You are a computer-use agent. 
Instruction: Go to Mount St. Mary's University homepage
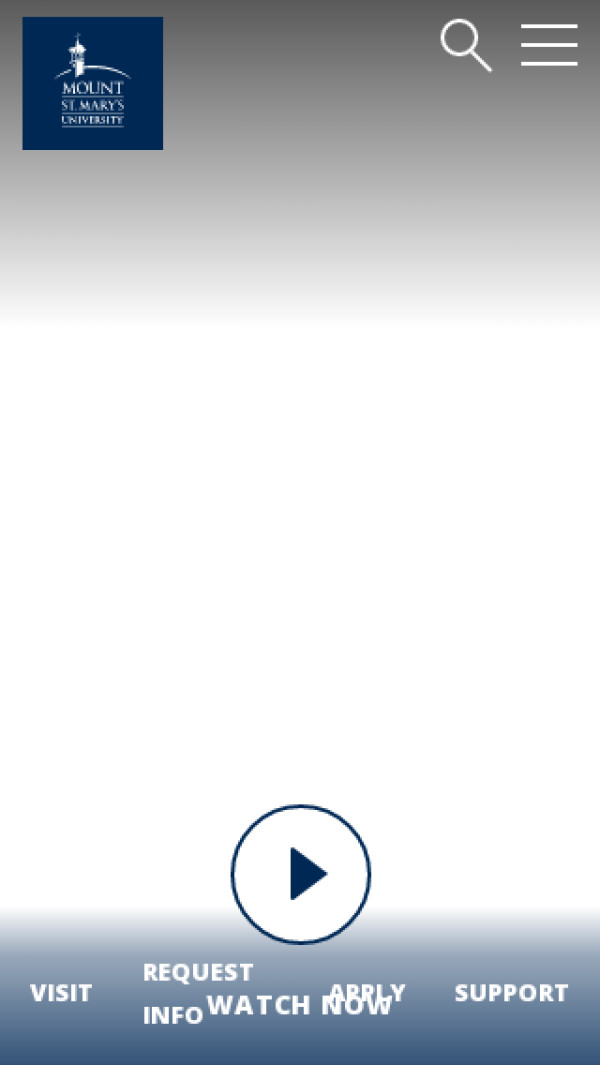[92, 83]
